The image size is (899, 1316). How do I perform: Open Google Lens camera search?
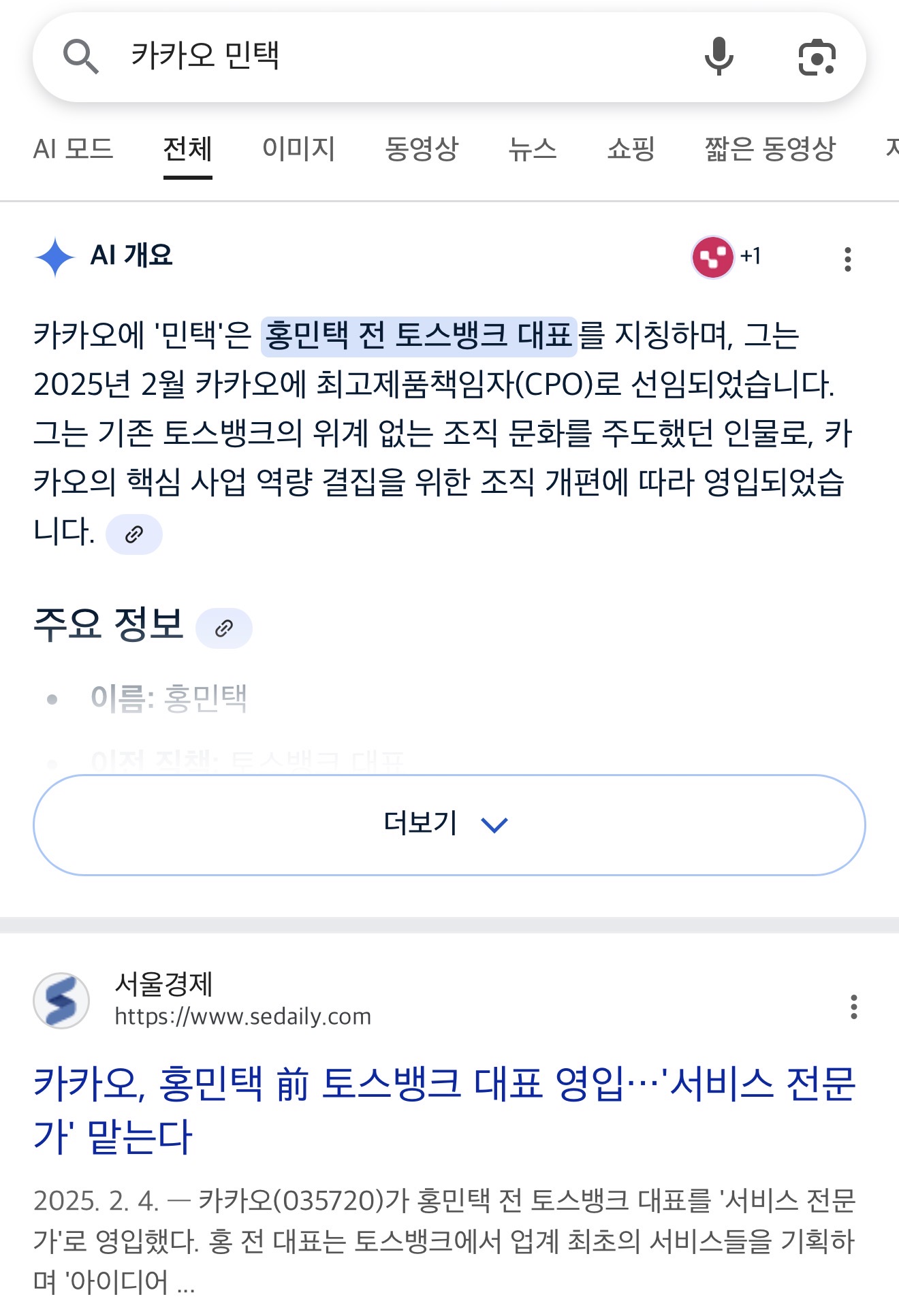coord(817,57)
